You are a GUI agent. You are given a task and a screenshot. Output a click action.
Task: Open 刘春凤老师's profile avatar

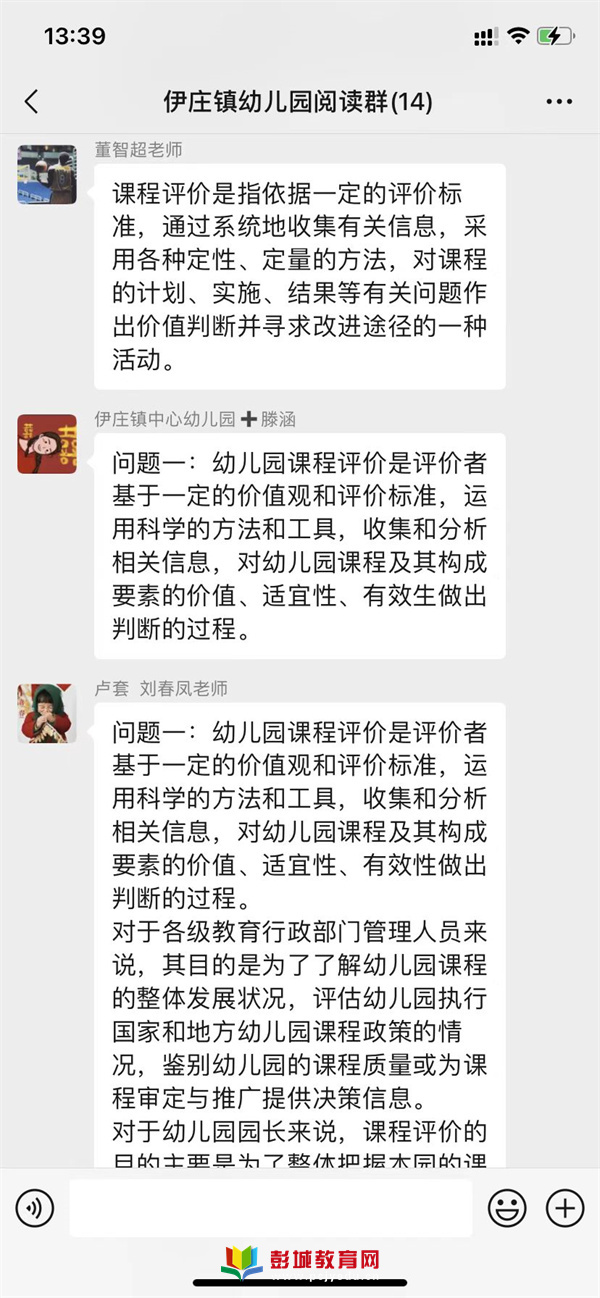click(47, 713)
